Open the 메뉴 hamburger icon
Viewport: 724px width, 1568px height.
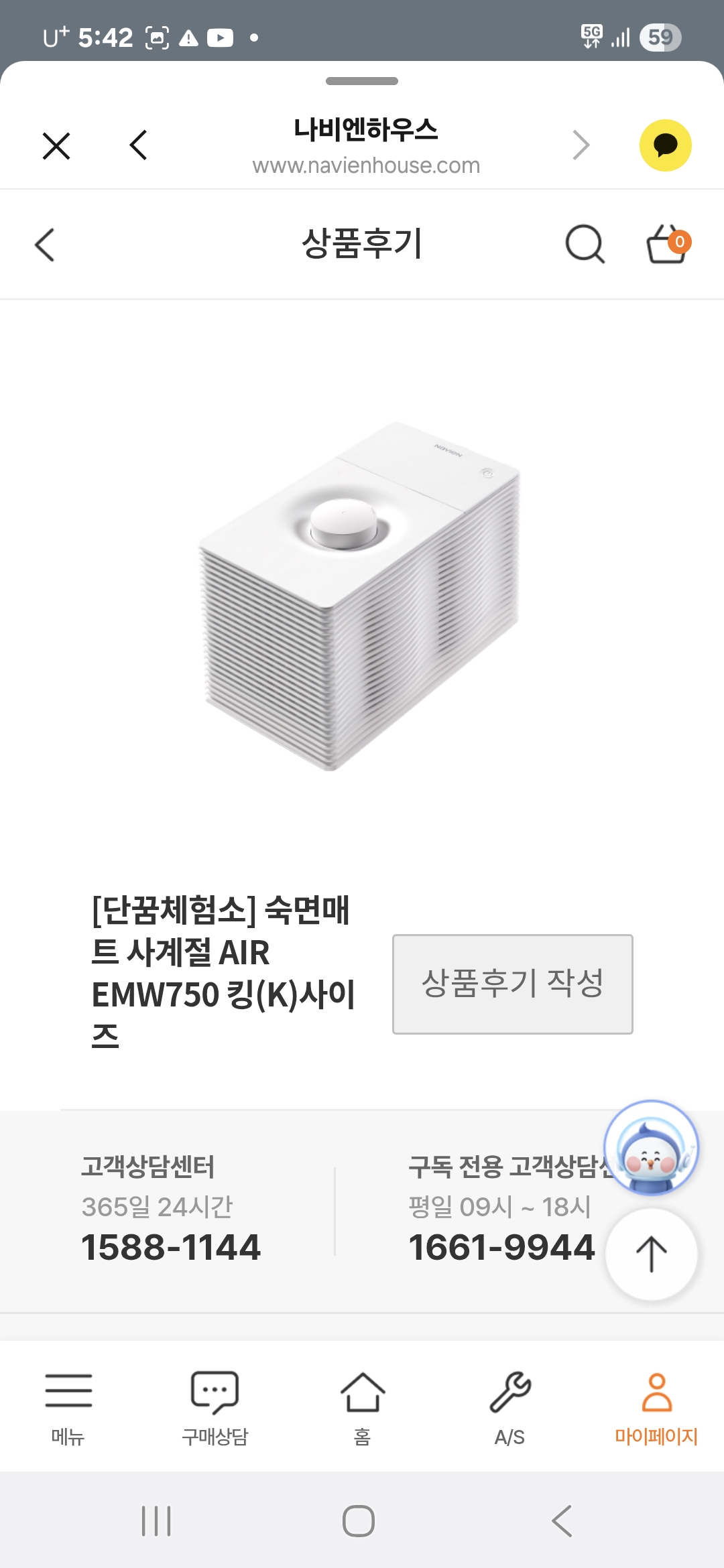(68, 1406)
